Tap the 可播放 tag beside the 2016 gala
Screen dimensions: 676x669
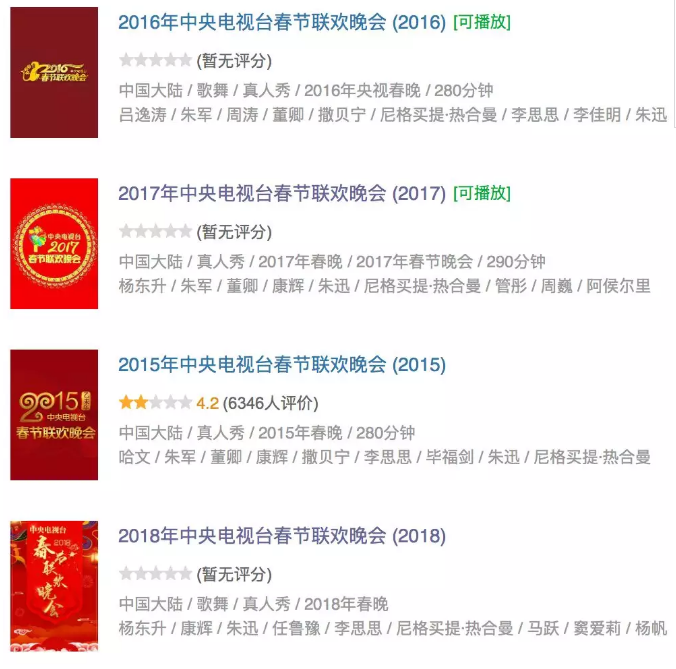(482, 22)
